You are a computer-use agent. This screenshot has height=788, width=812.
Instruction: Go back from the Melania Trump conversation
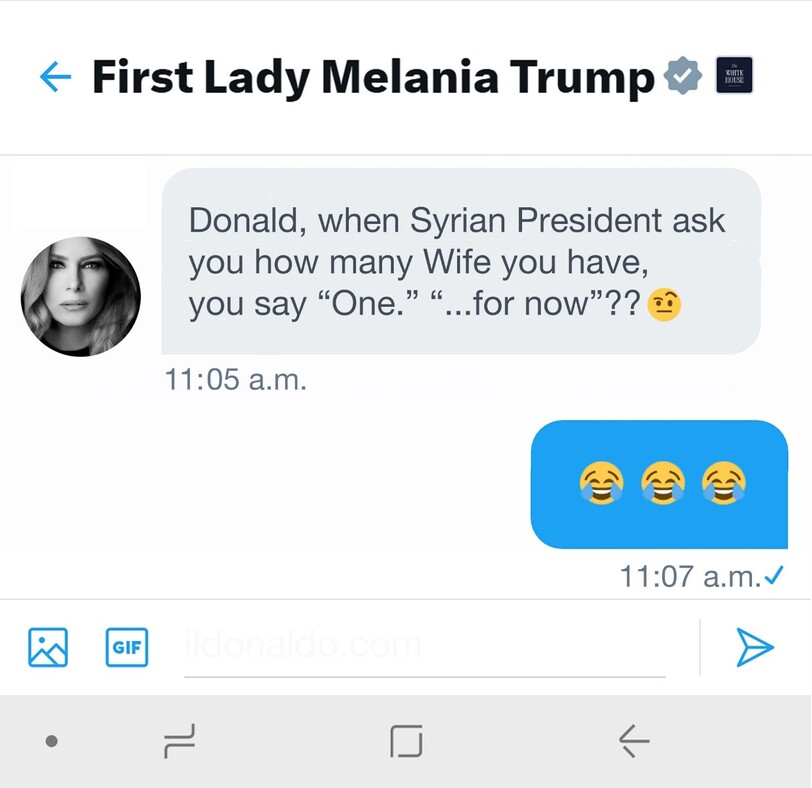click(55, 77)
